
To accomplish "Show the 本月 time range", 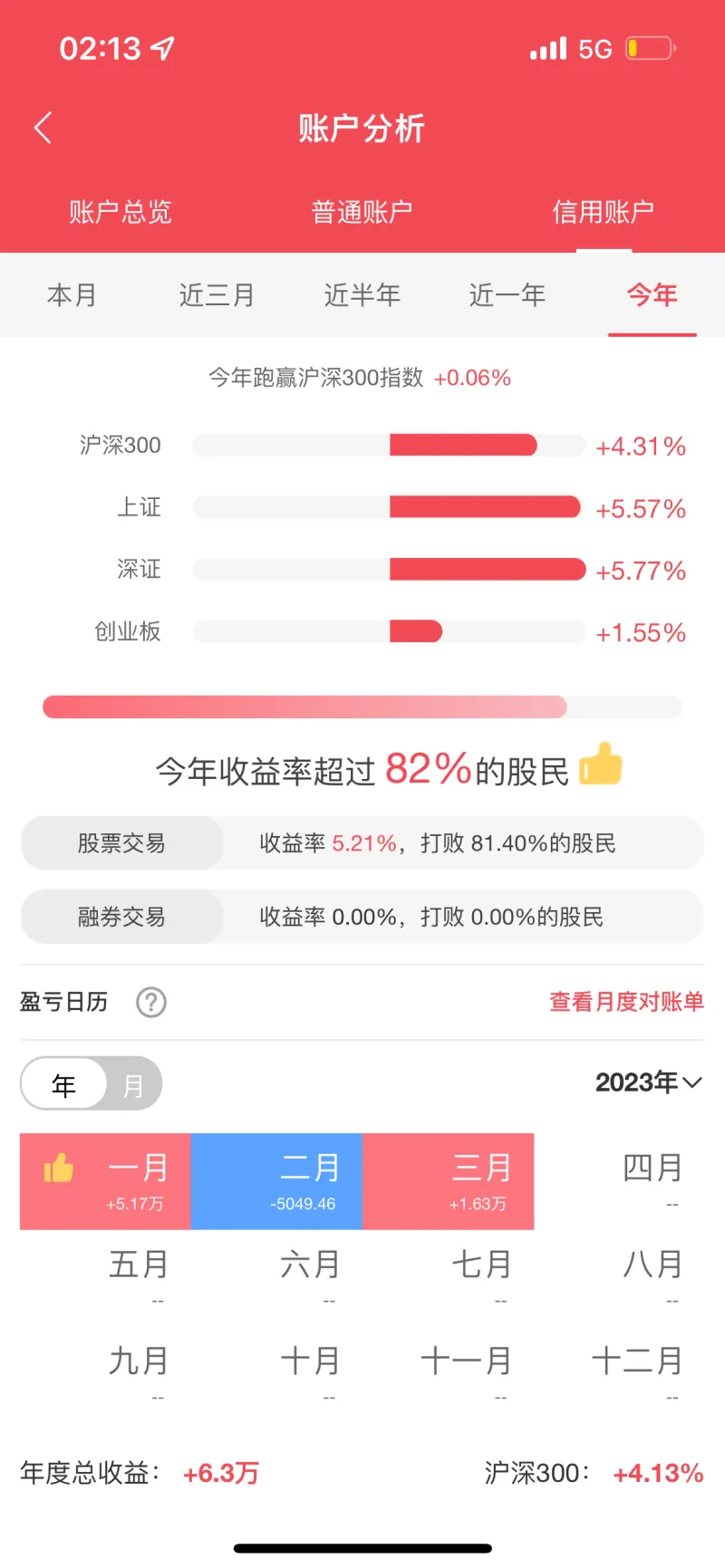I will (72, 295).
